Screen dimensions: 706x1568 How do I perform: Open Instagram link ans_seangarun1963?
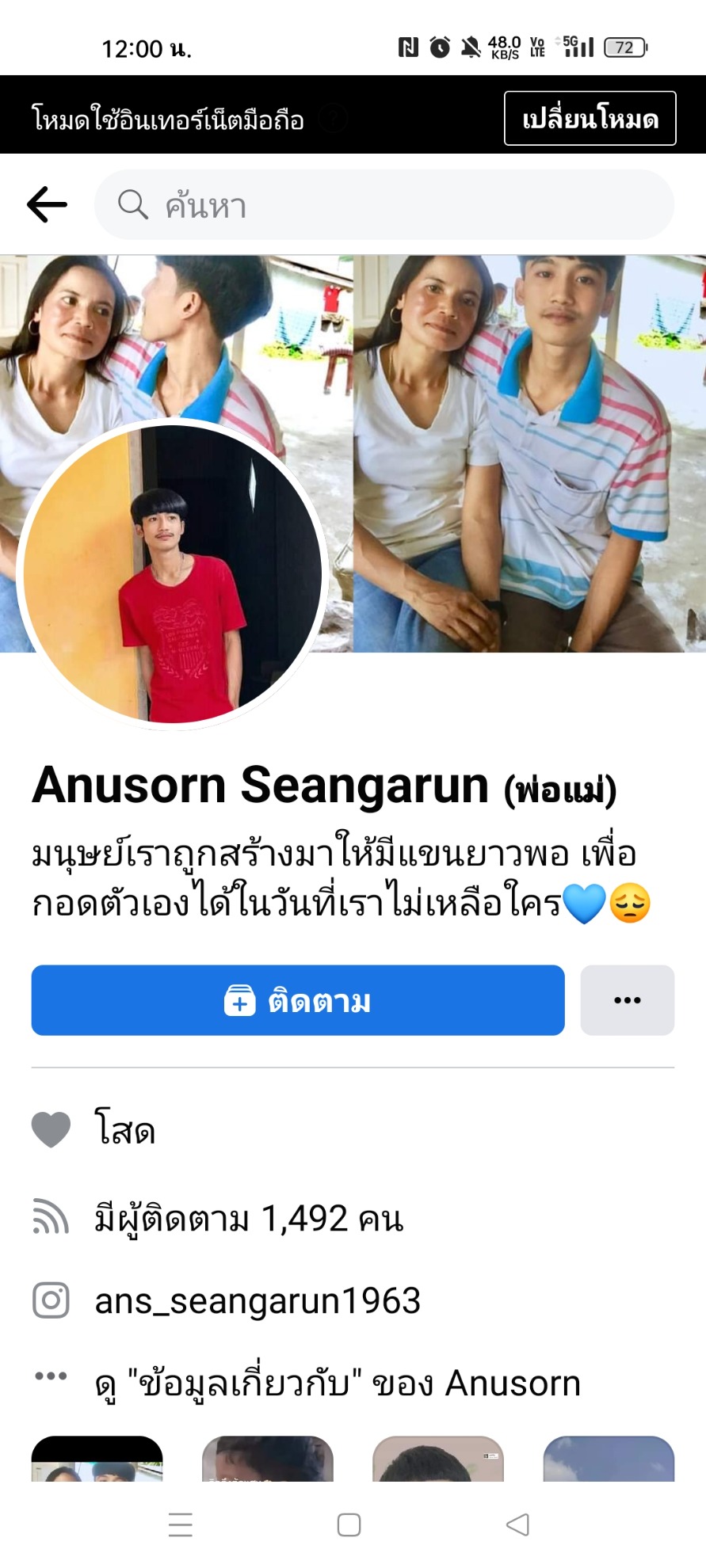click(258, 1301)
